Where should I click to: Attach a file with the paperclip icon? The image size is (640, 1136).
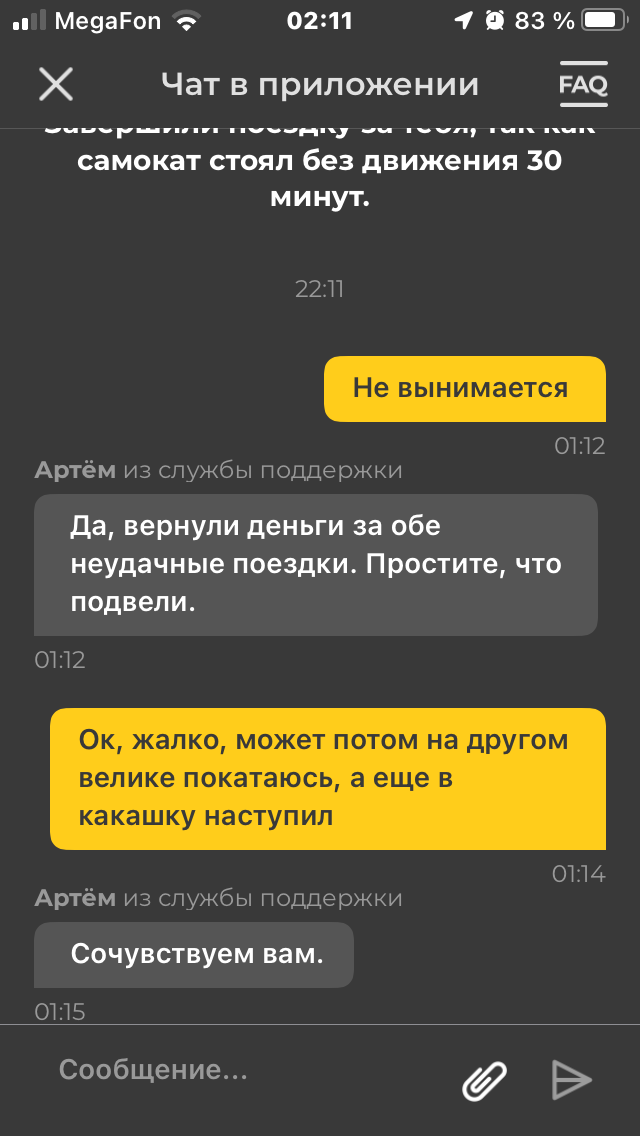coord(485,1081)
